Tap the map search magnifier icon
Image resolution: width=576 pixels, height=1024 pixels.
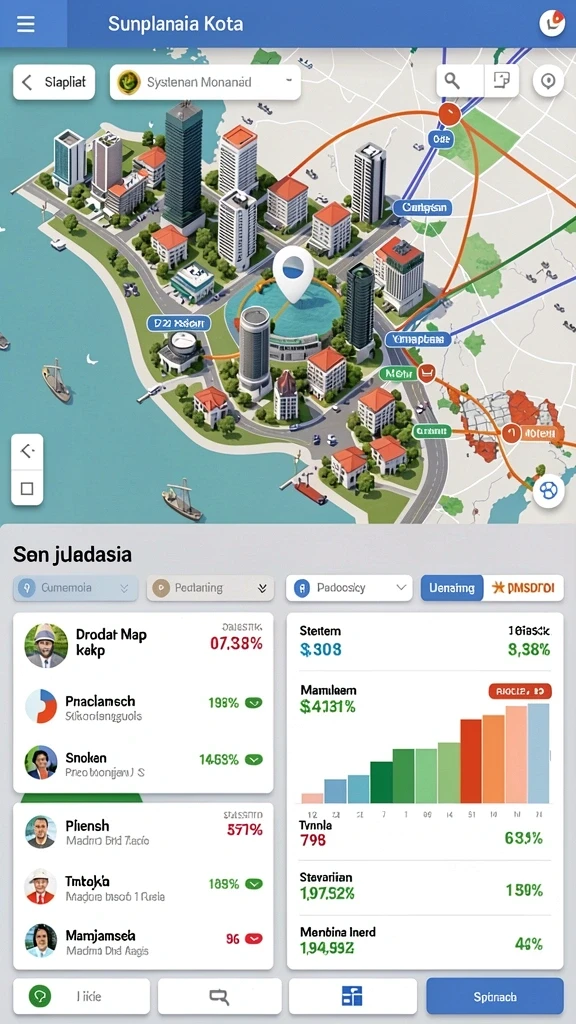click(453, 81)
